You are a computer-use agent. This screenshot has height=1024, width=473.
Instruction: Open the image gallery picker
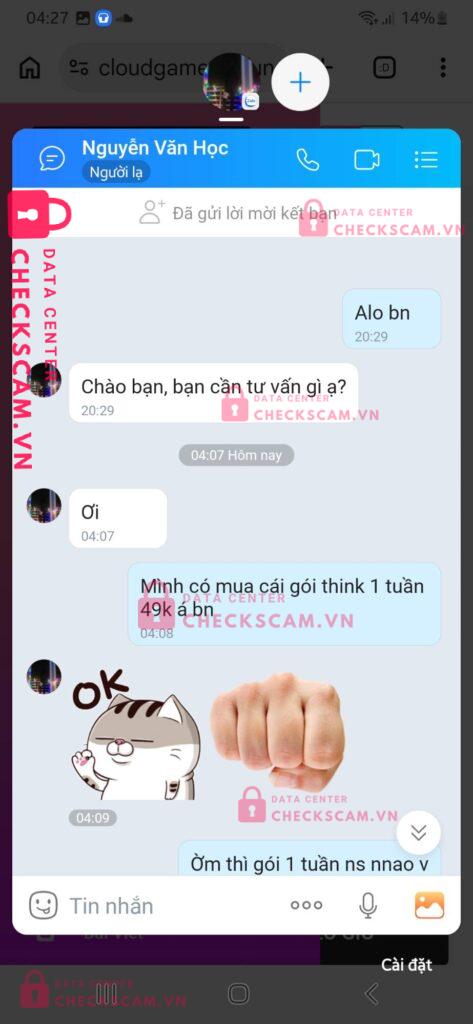pyautogui.click(x=429, y=905)
